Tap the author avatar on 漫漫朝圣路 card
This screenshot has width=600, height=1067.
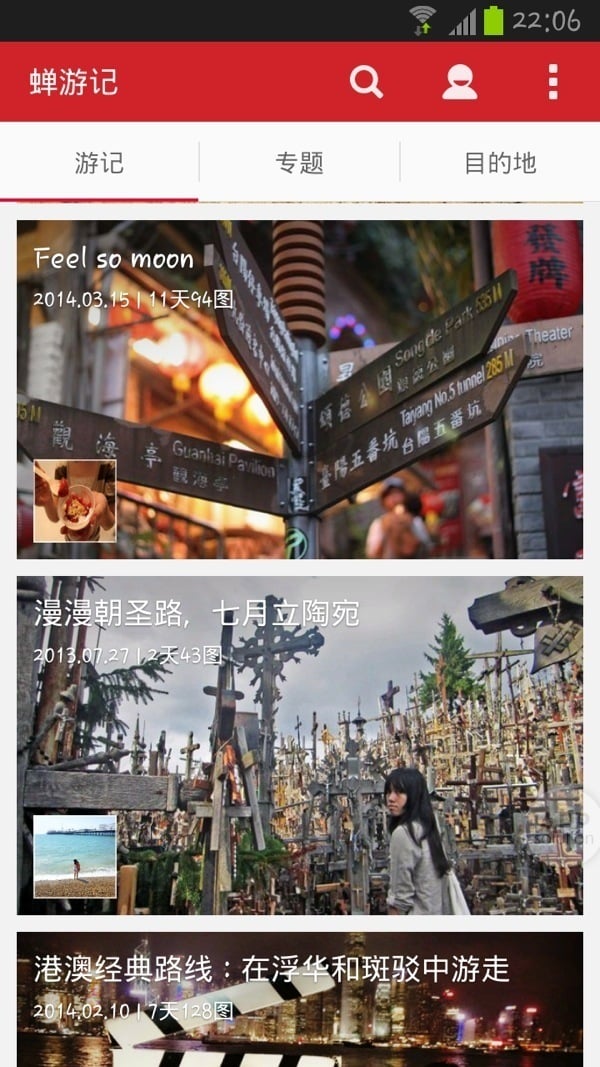(75, 856)
